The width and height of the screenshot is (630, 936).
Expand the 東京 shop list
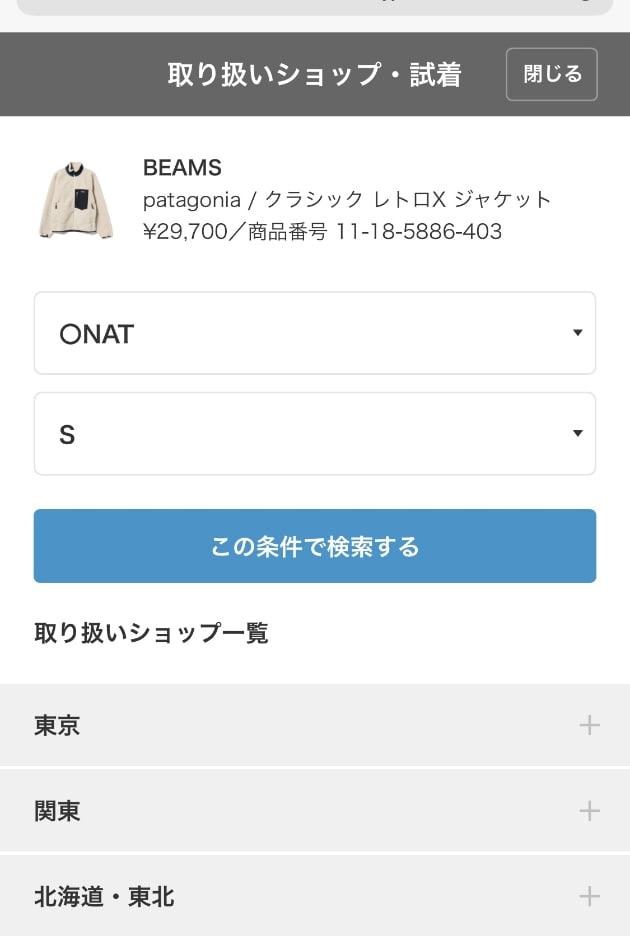(x=315, y=726)
